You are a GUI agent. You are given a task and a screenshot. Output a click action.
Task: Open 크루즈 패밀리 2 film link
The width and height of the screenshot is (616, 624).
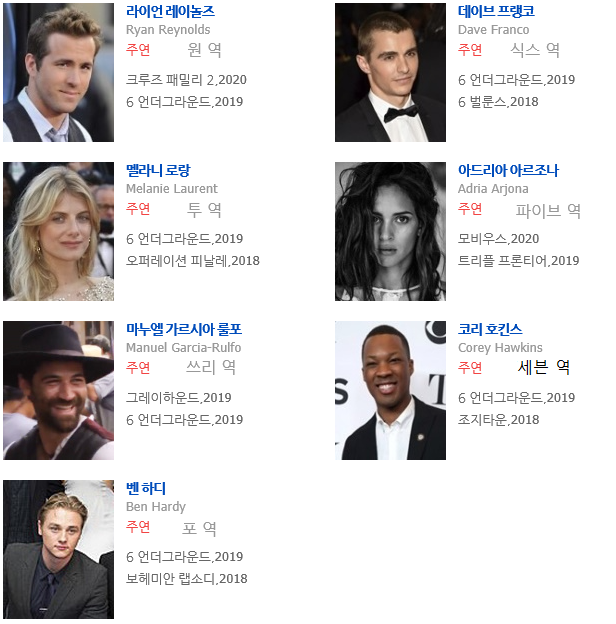(168, 80)
